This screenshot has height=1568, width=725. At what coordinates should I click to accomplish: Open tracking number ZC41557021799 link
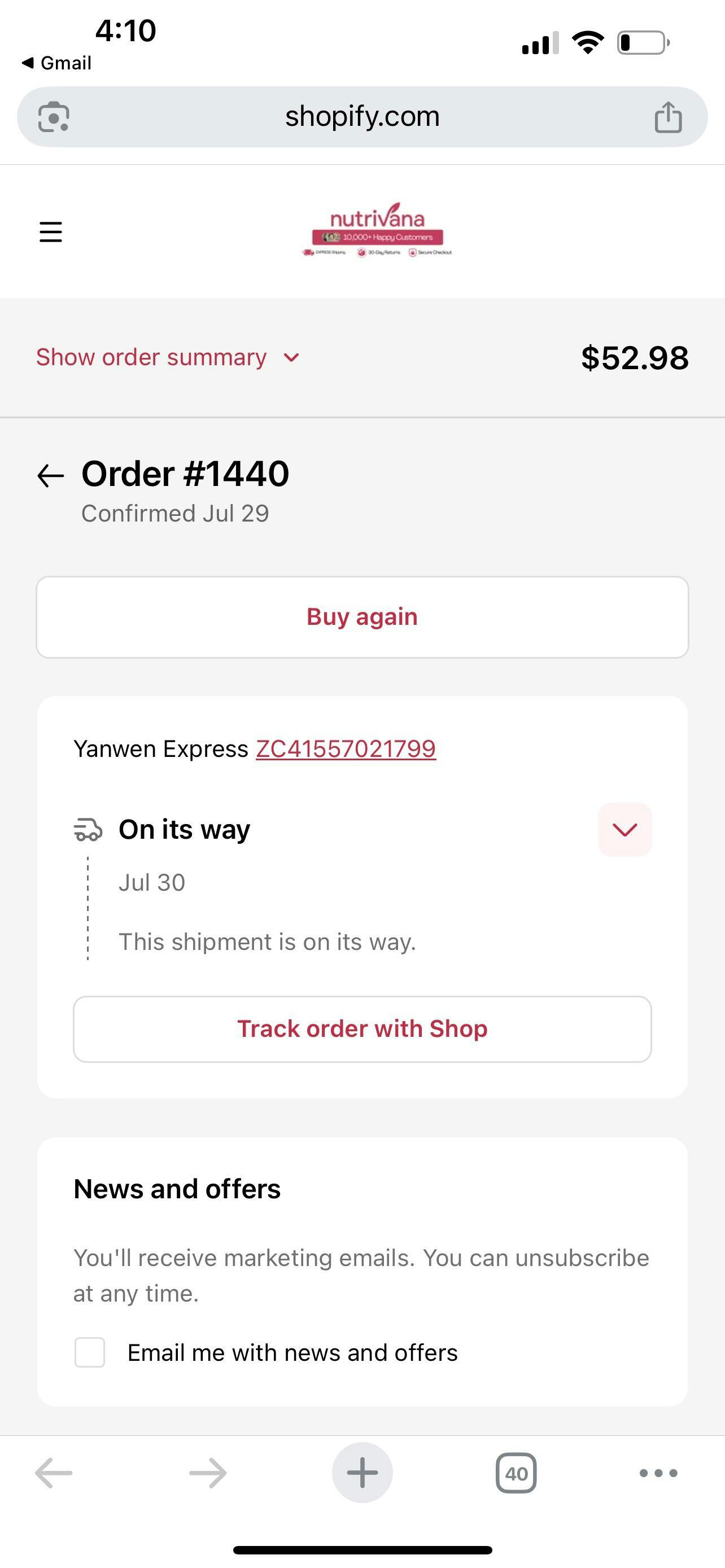click(x=346, y=748)
